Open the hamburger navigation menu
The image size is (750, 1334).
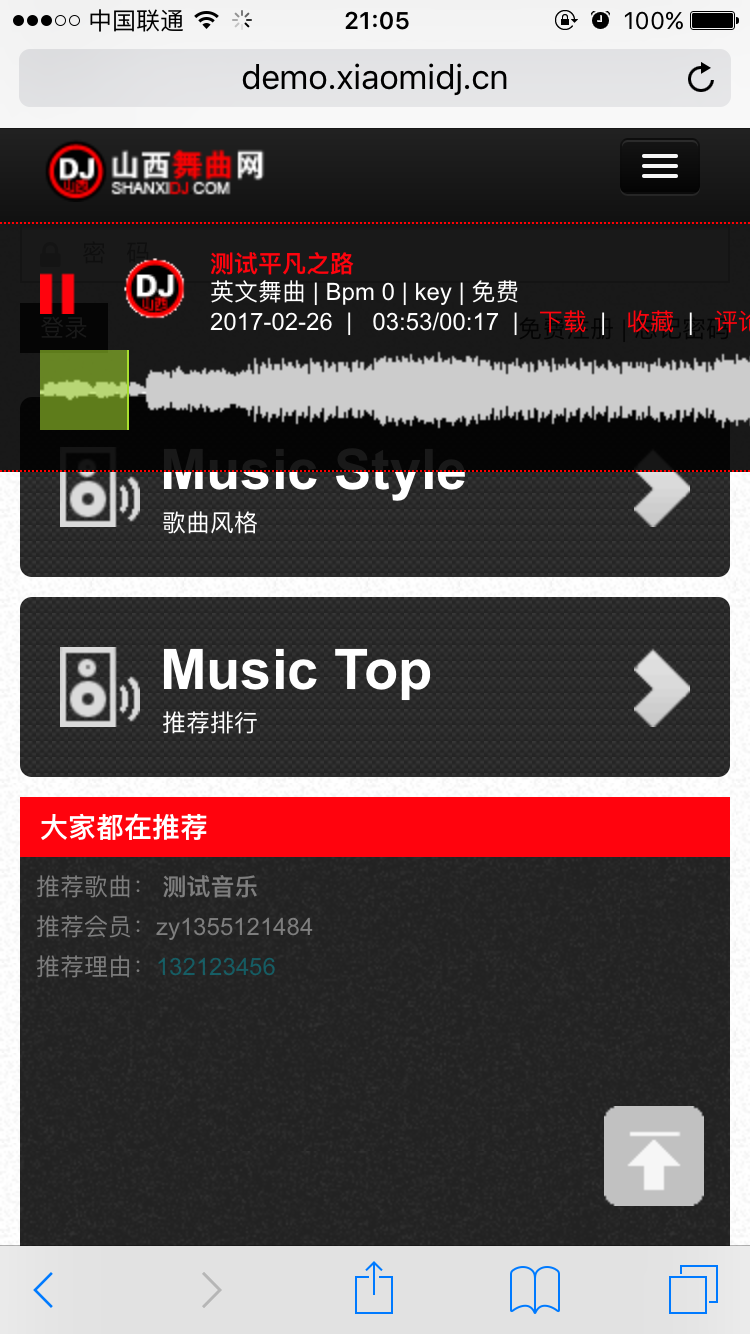click(659, 166)
